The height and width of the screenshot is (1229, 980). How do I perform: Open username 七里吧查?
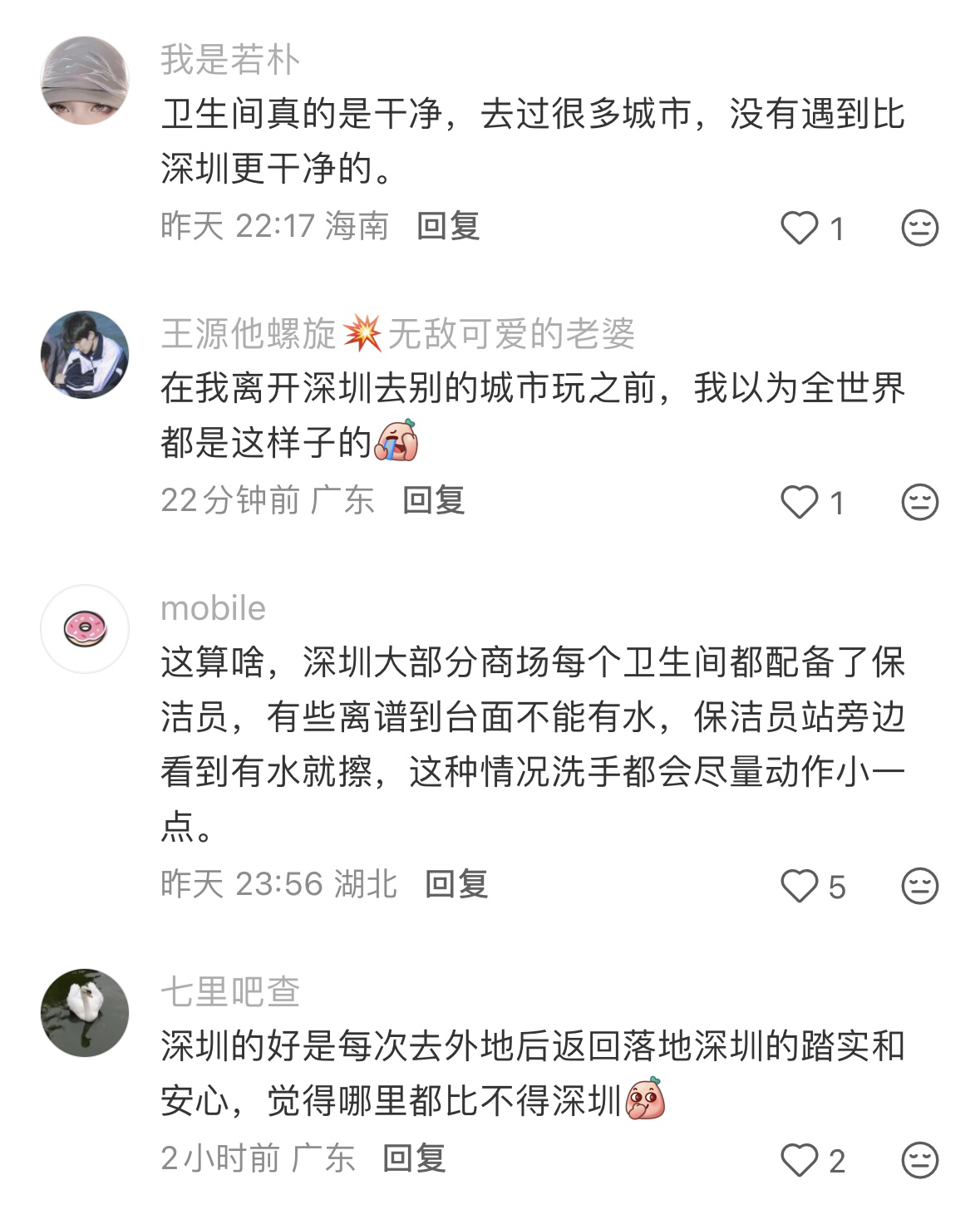230,992
